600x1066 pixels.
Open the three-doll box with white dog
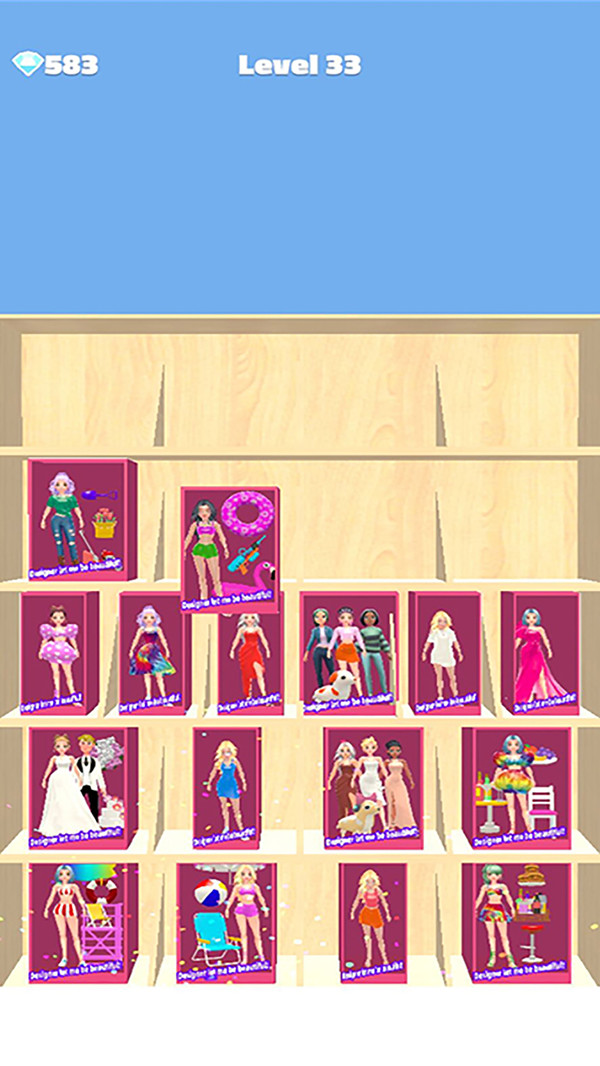[349, 651]
